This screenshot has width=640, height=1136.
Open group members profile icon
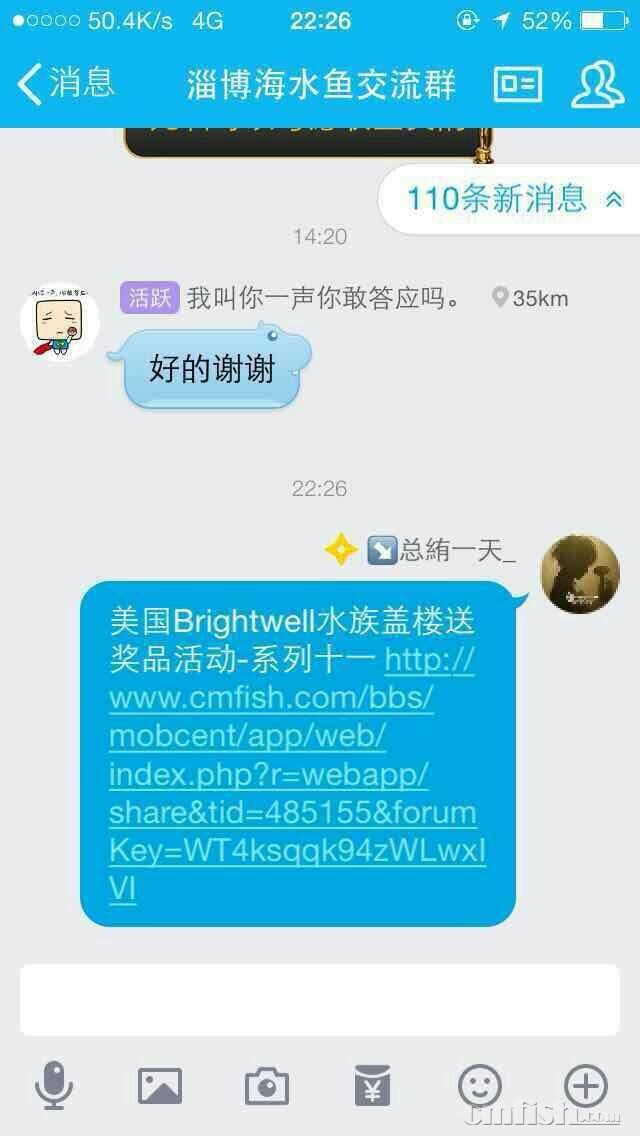[597, 84]
